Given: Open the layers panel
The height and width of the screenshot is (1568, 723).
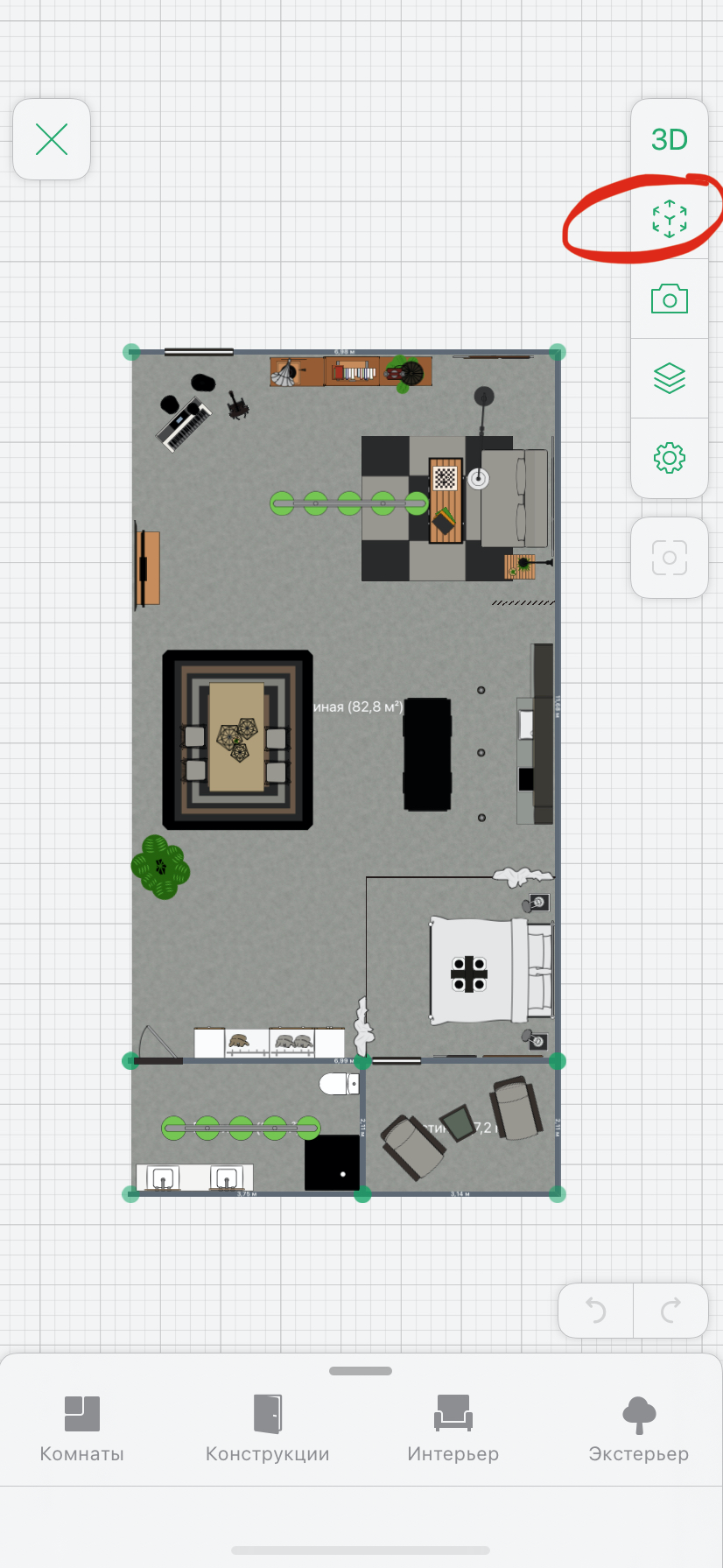Looking at the screenshot, I should click(x=670, y=378).
